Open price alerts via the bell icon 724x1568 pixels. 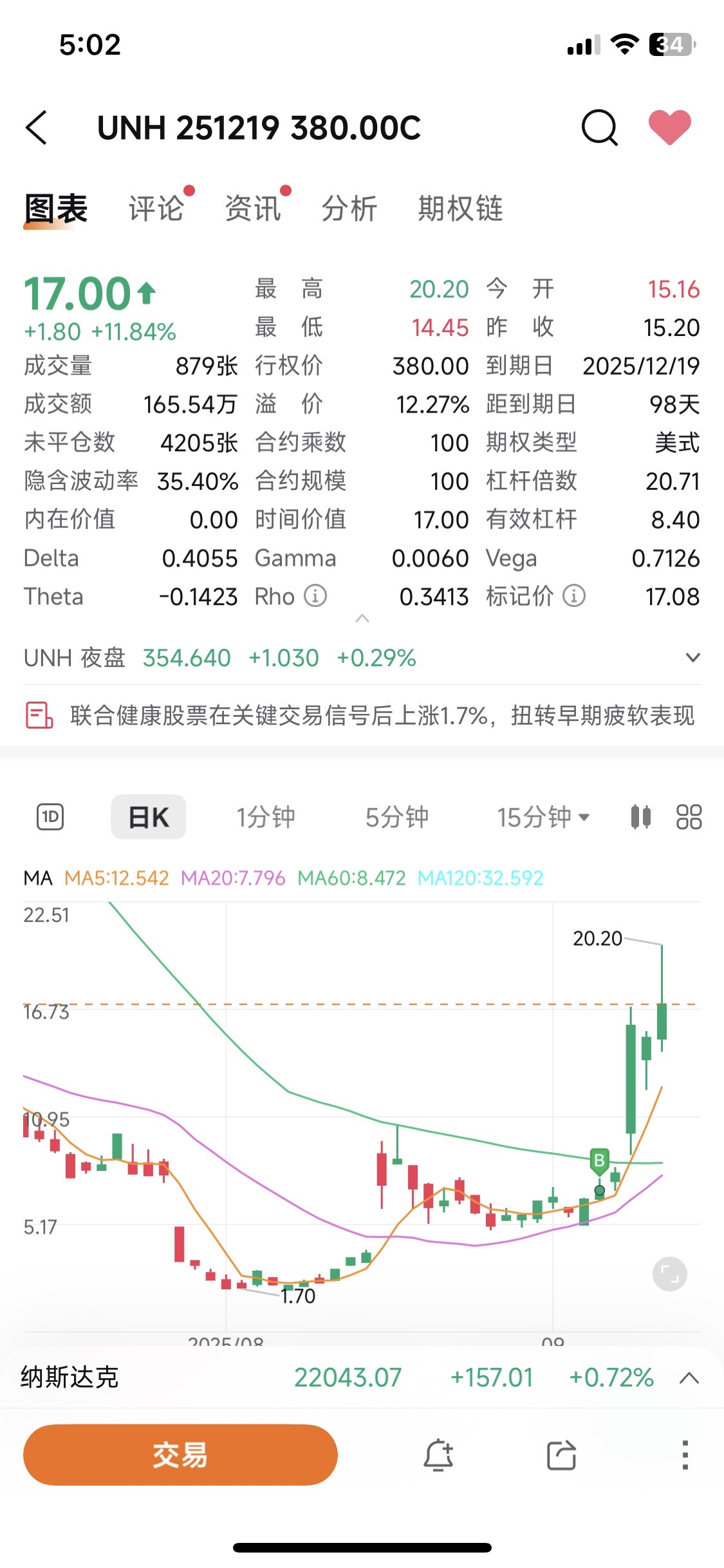point(440,1455)
